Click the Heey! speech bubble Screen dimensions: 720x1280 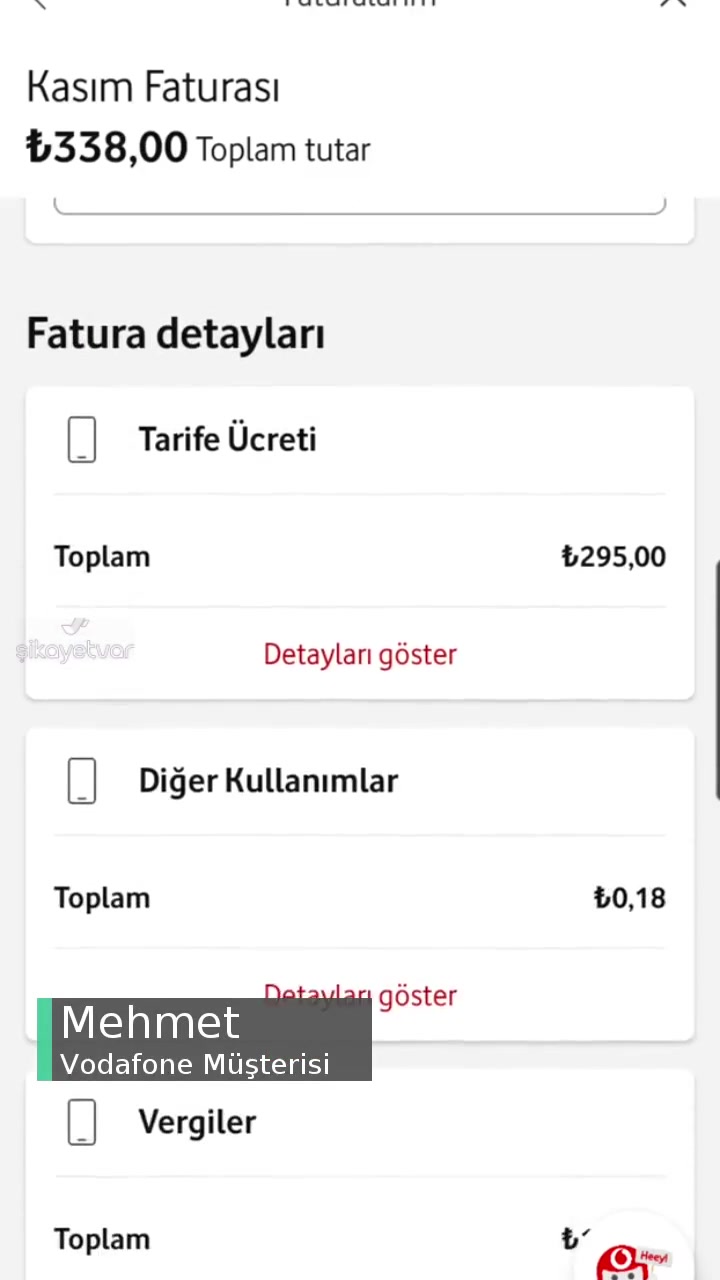[653, 1257]
